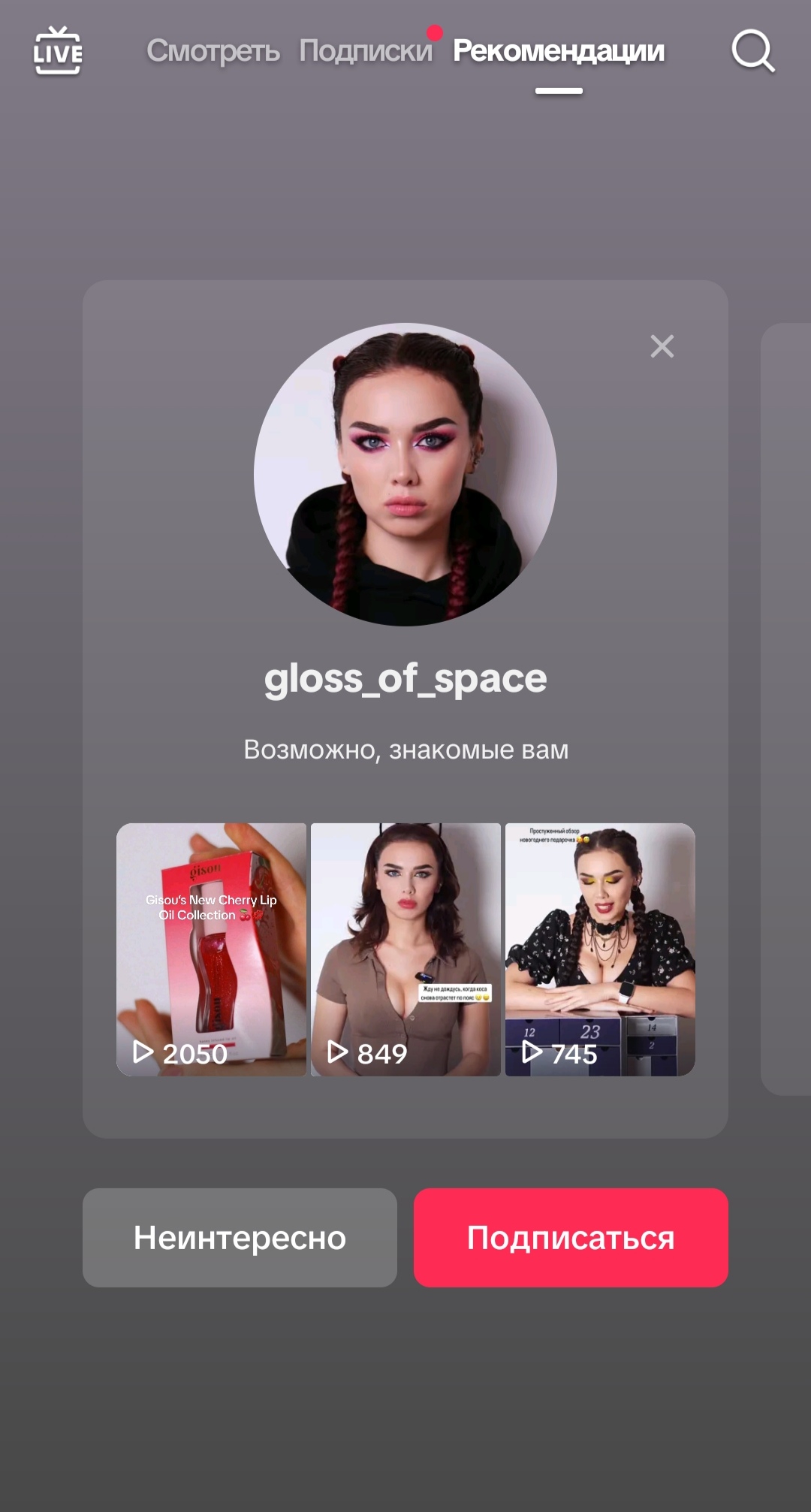Open the search magnifier

pos(752,51)
